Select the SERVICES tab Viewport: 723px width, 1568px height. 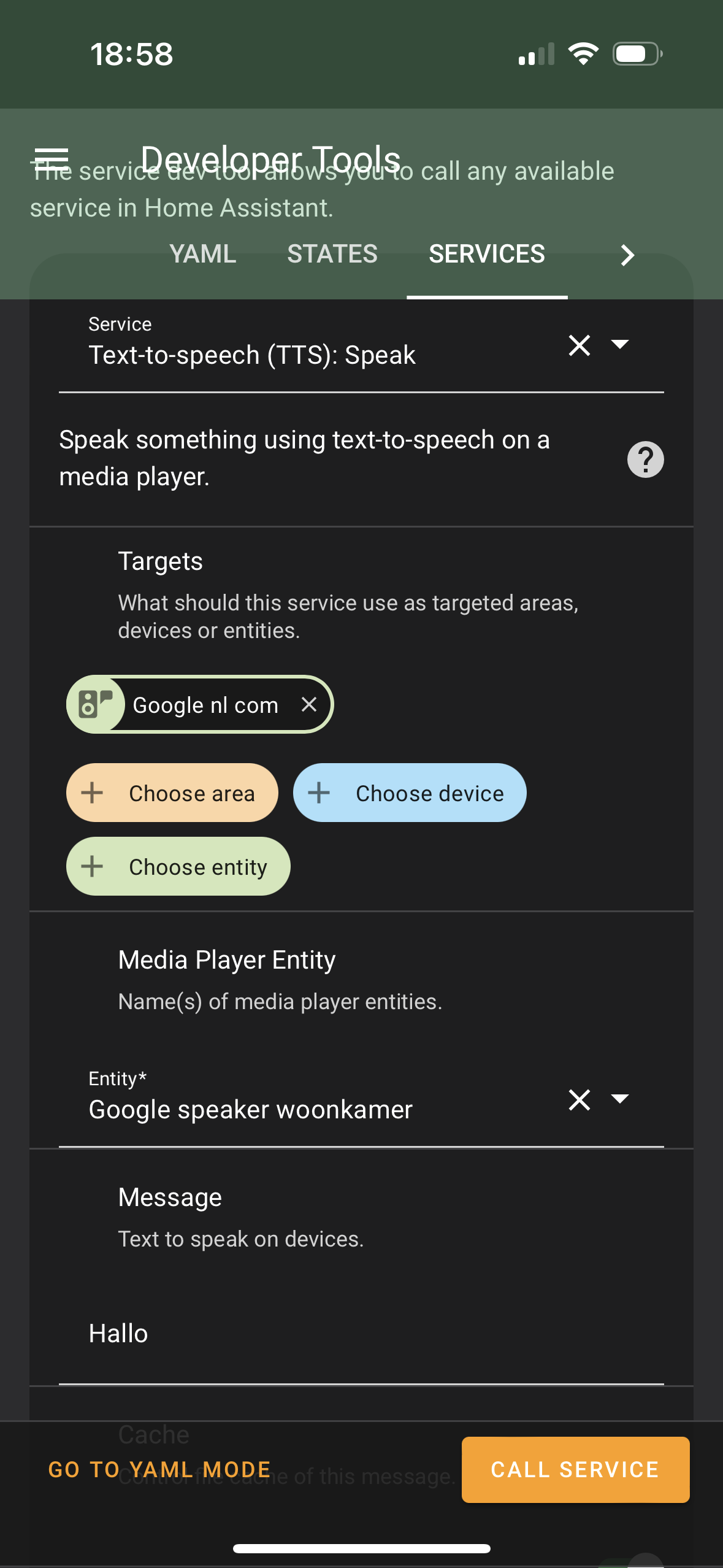(487, 254)
